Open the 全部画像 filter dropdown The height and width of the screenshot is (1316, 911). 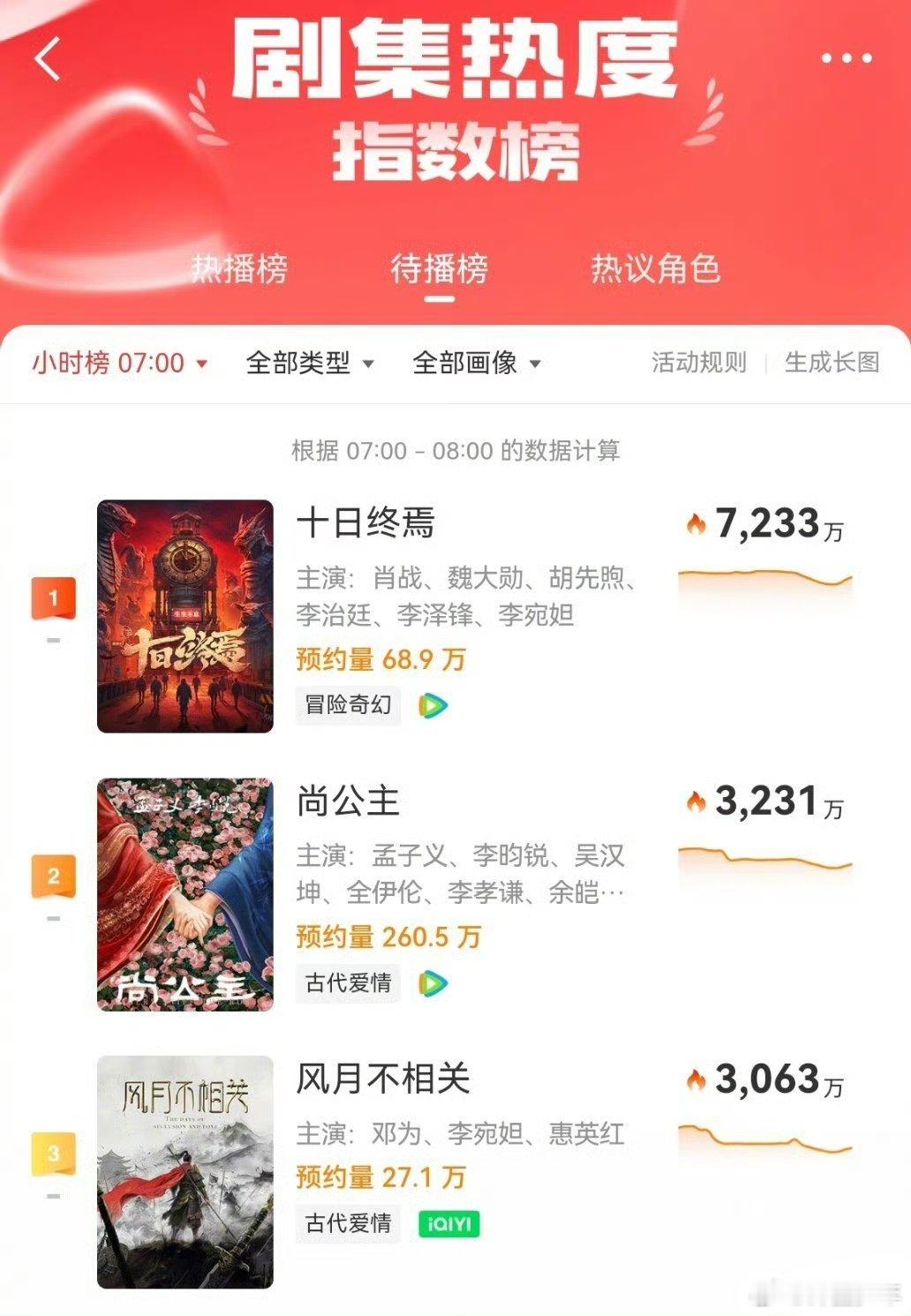coord(476,362)
